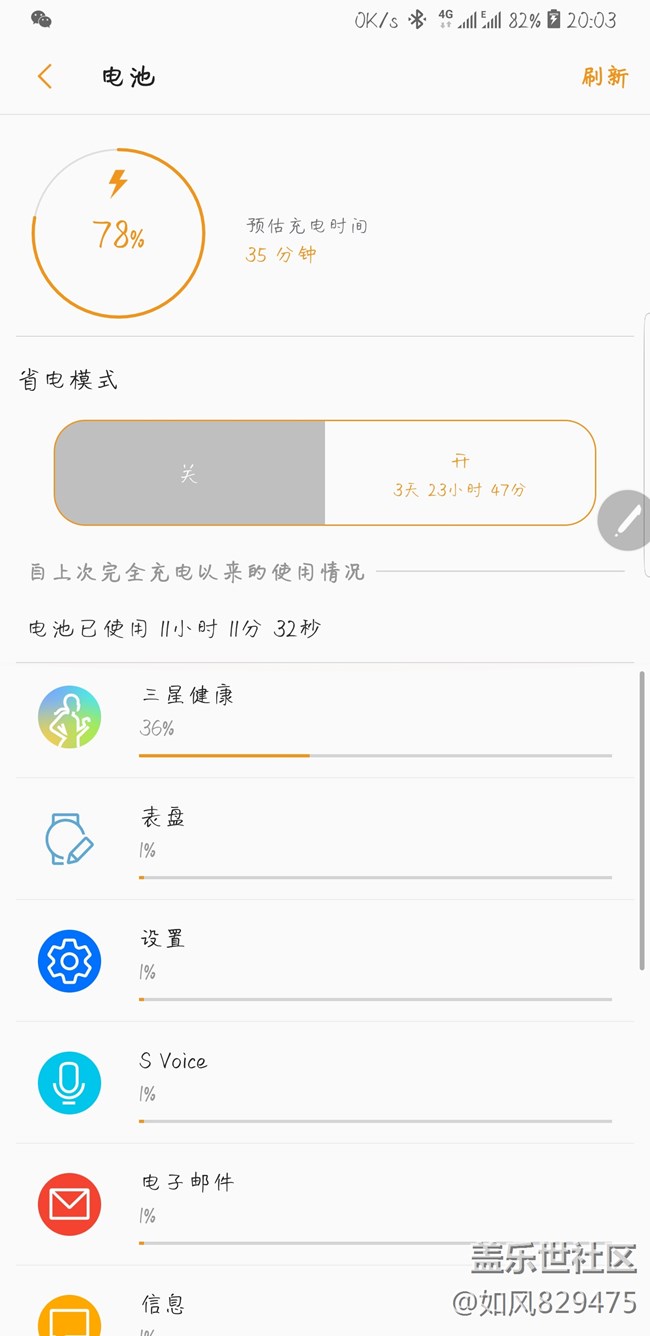Go back from the 电池 screen
Screen dimensions: 650x1336
pos(45,77)
